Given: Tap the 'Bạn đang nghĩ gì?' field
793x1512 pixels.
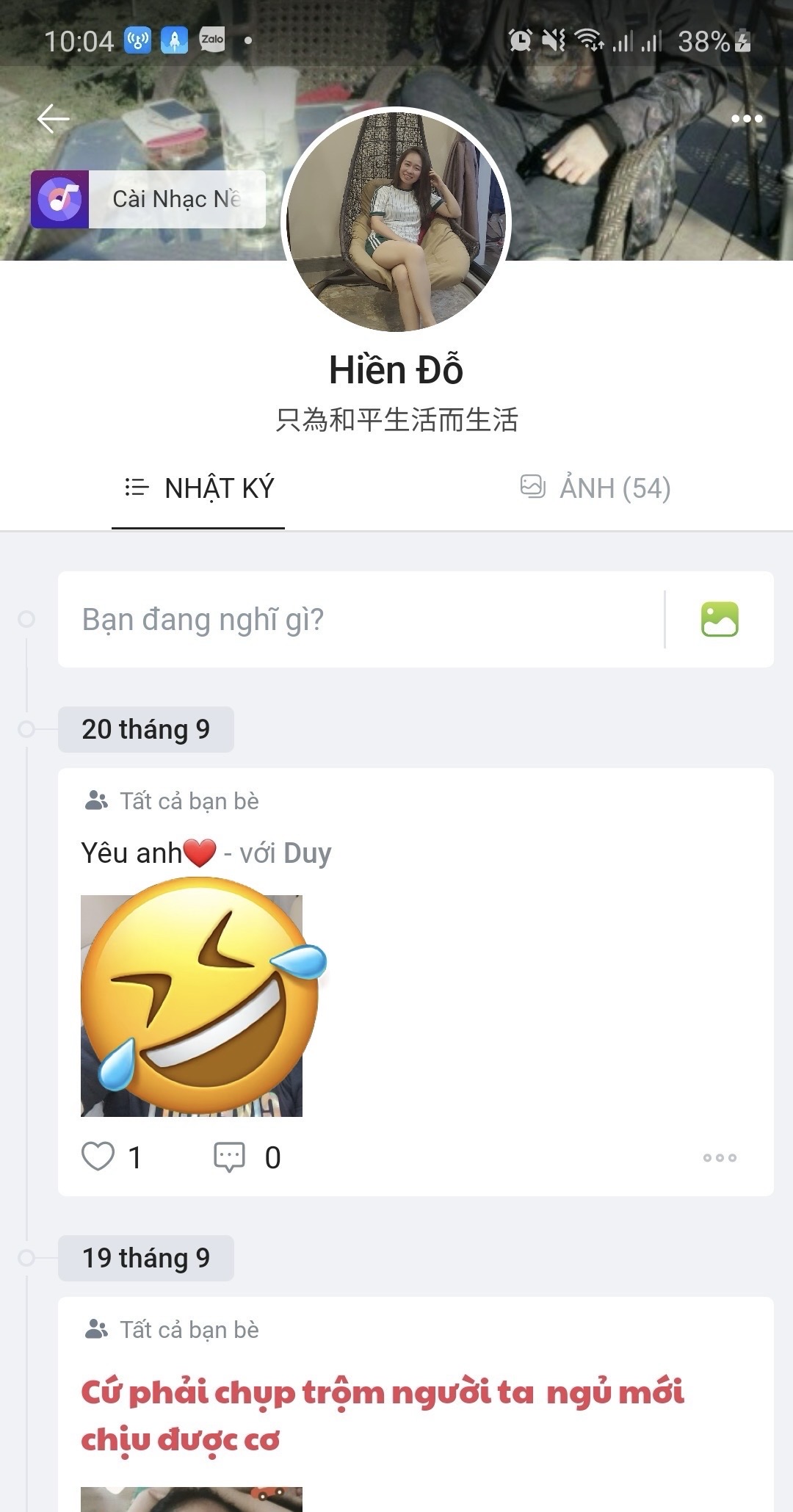Looking at the screenshot, I should click(x=360, y=620).
